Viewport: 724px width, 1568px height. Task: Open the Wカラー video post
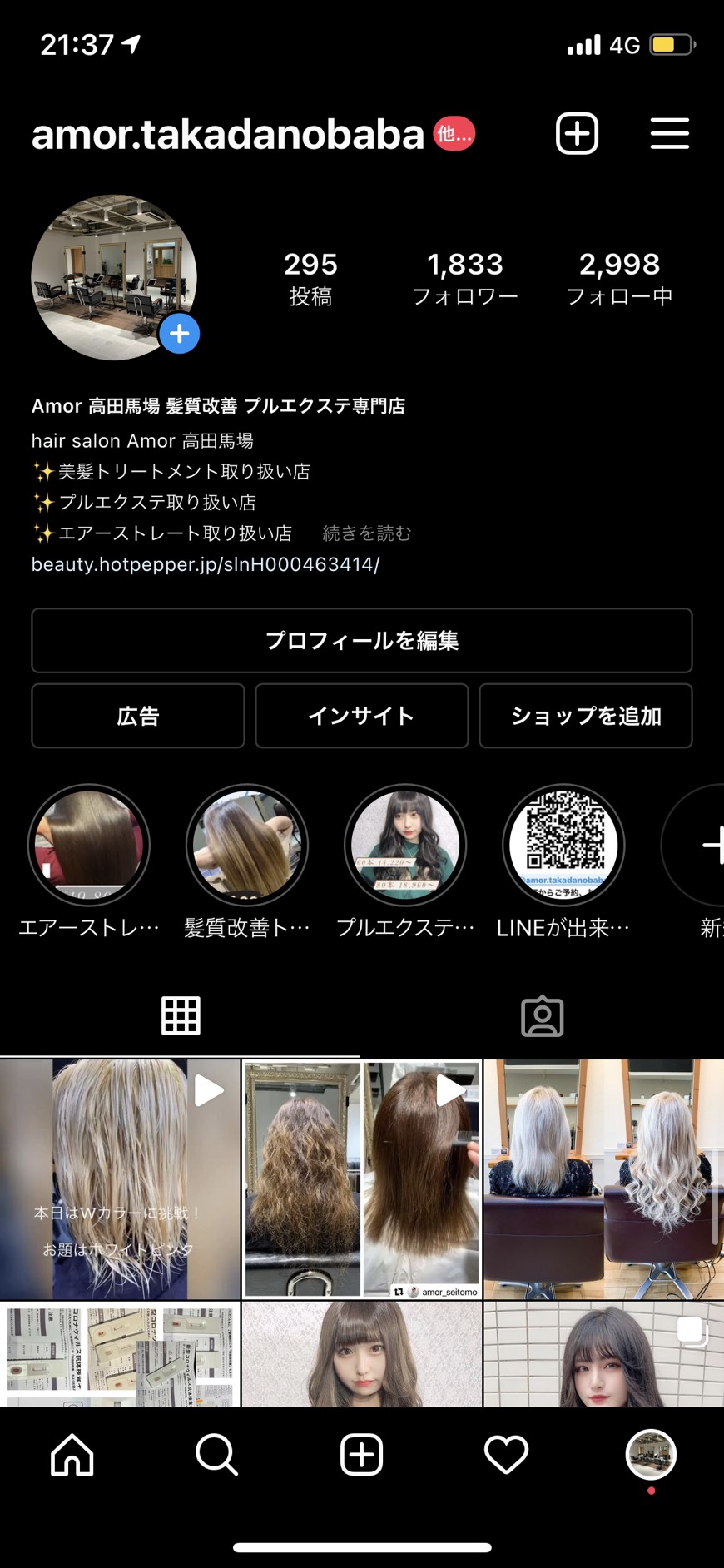pos(120,1178)
